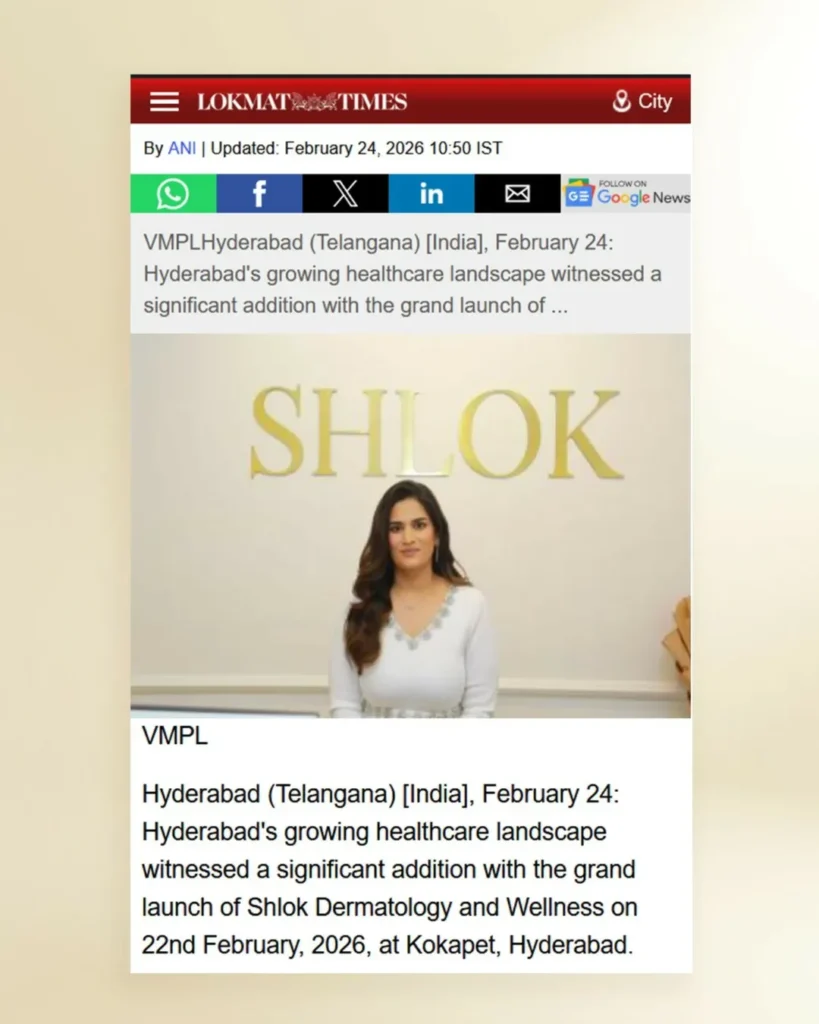Open the hamburger navigation menu
Image resolution: width=819 pixels, height=1024 pixels.
coord(163,100)
